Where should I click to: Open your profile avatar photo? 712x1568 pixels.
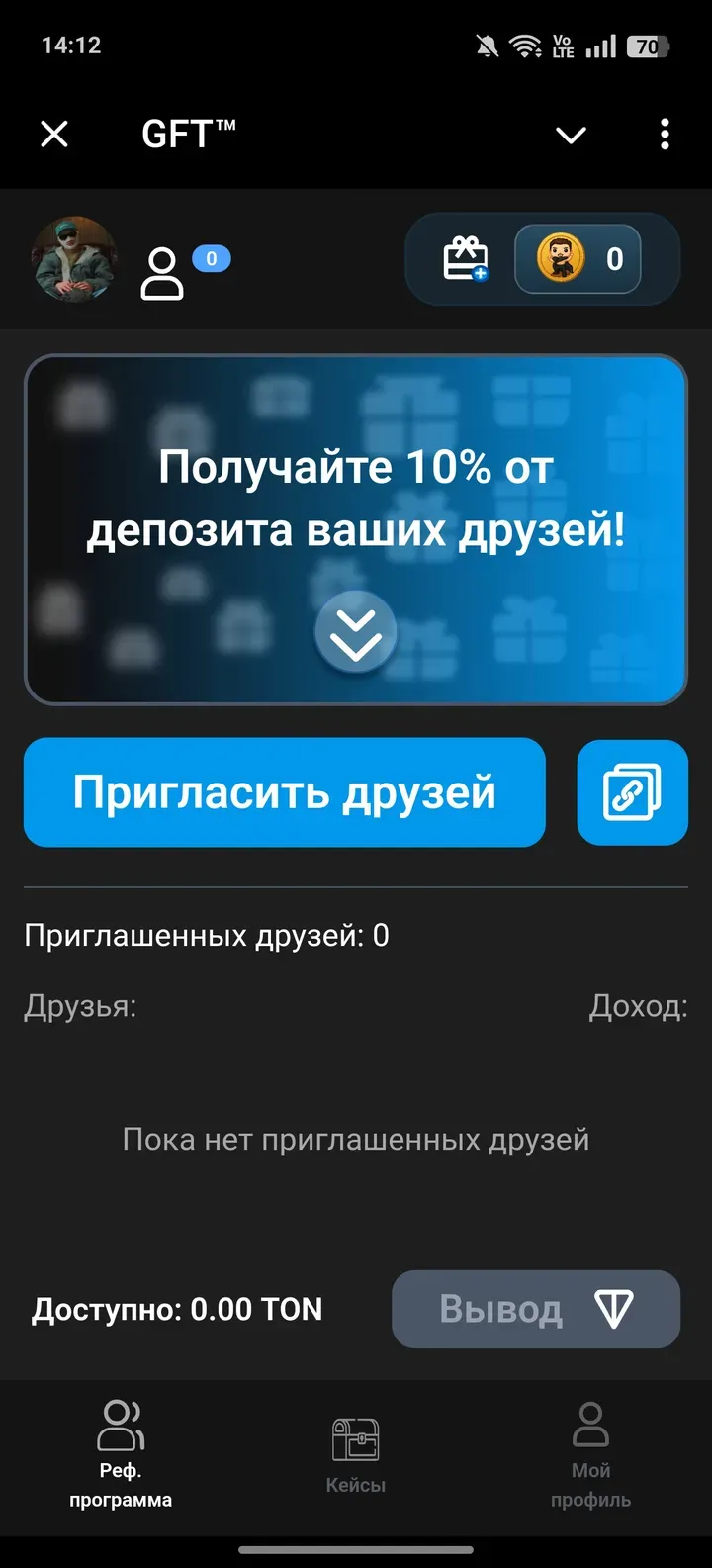[74, 259]
